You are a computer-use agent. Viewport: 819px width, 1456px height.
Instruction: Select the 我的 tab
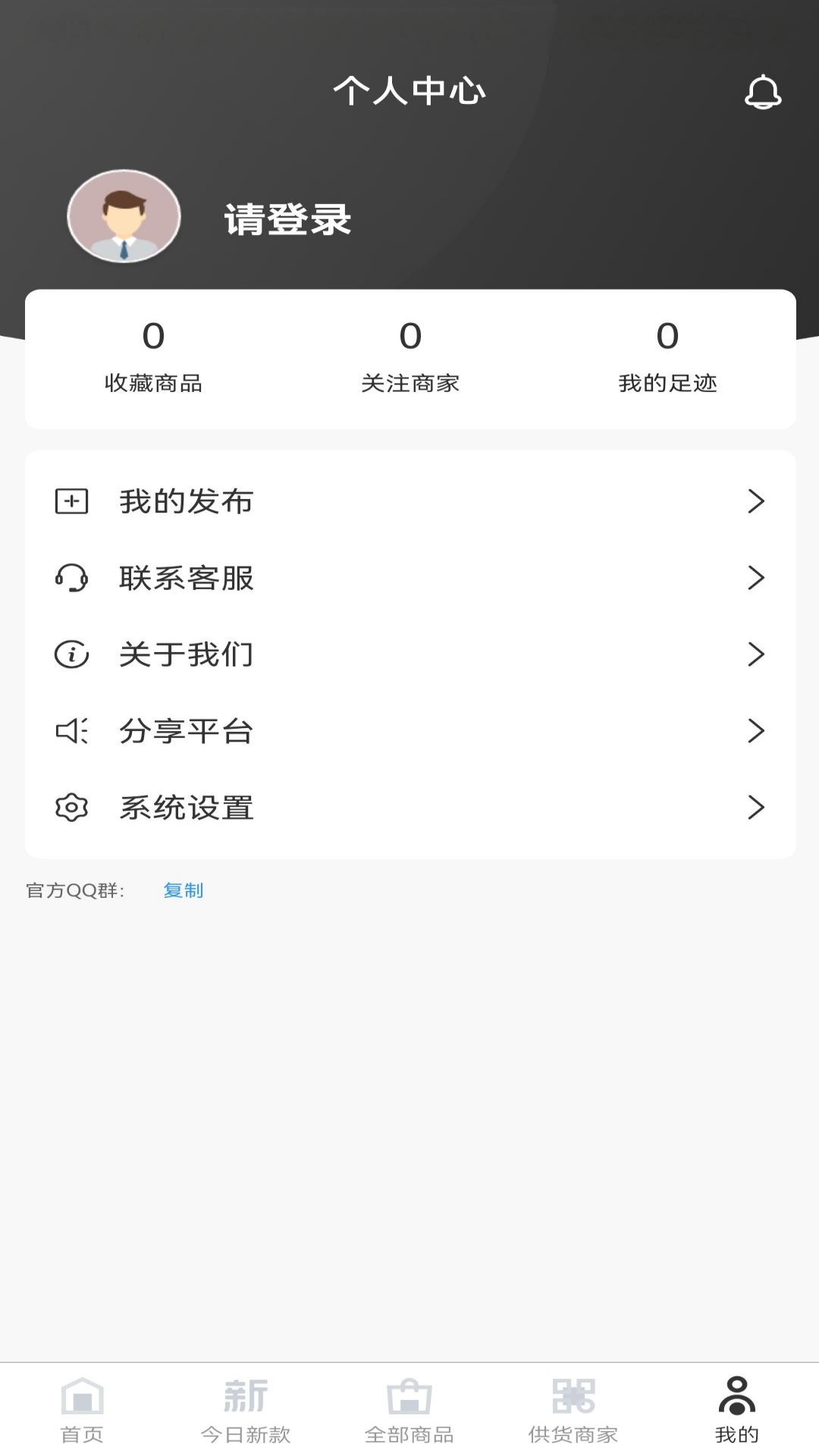pos(737,1410)
